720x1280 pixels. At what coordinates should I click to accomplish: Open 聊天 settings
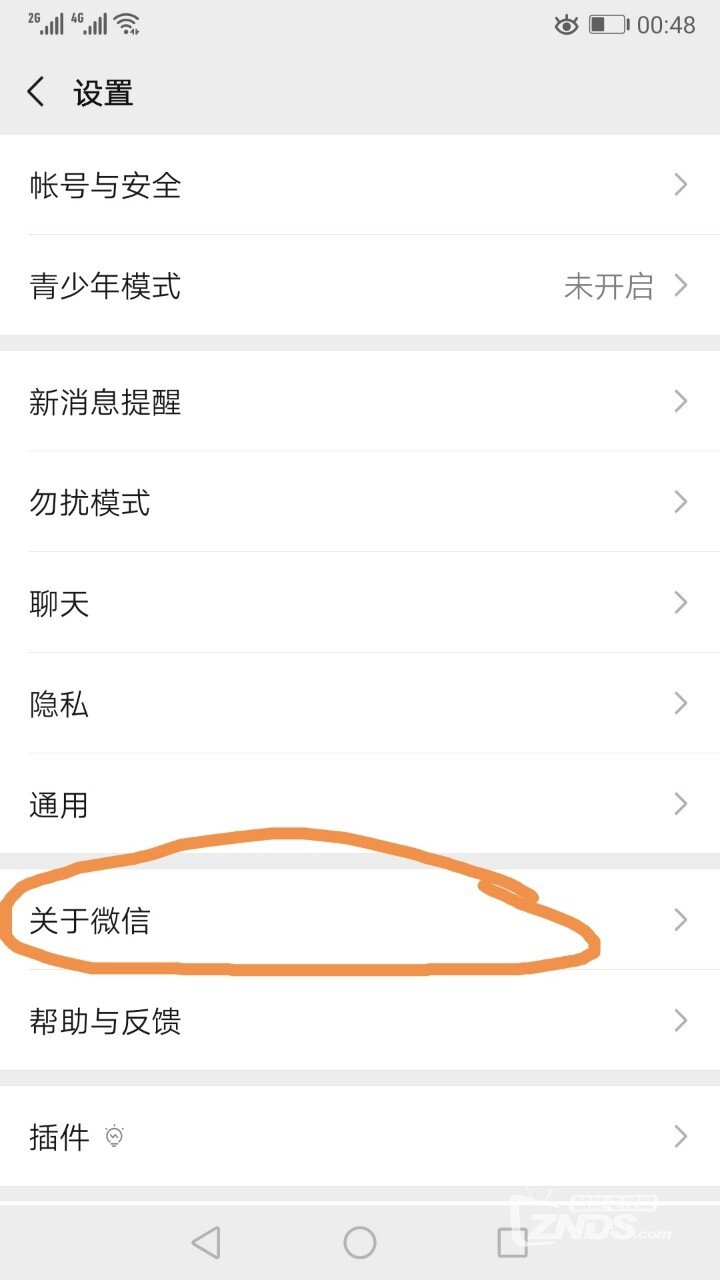[360, 603]
